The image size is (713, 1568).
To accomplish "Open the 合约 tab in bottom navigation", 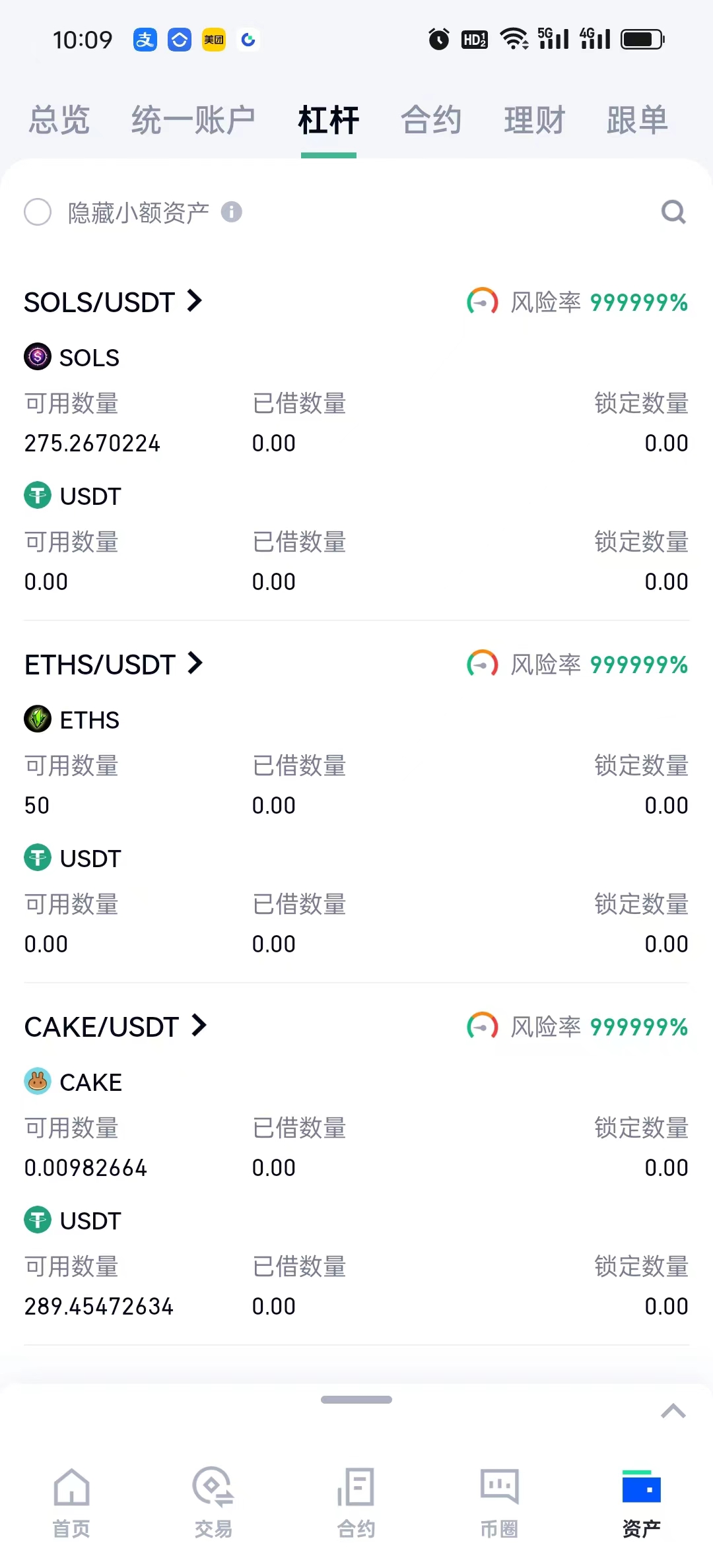I will [356, 1502].
